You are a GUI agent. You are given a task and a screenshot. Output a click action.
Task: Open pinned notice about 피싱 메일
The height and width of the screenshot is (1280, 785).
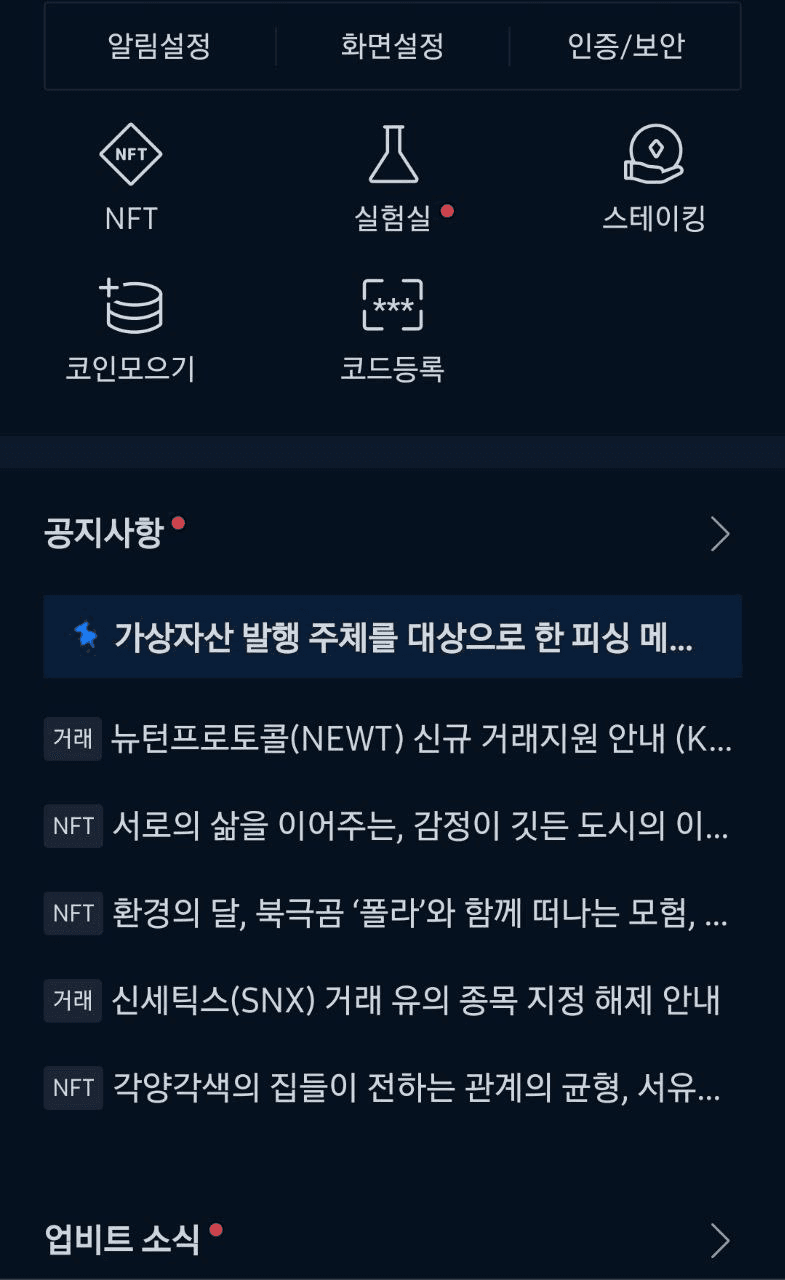coord(392,636)
